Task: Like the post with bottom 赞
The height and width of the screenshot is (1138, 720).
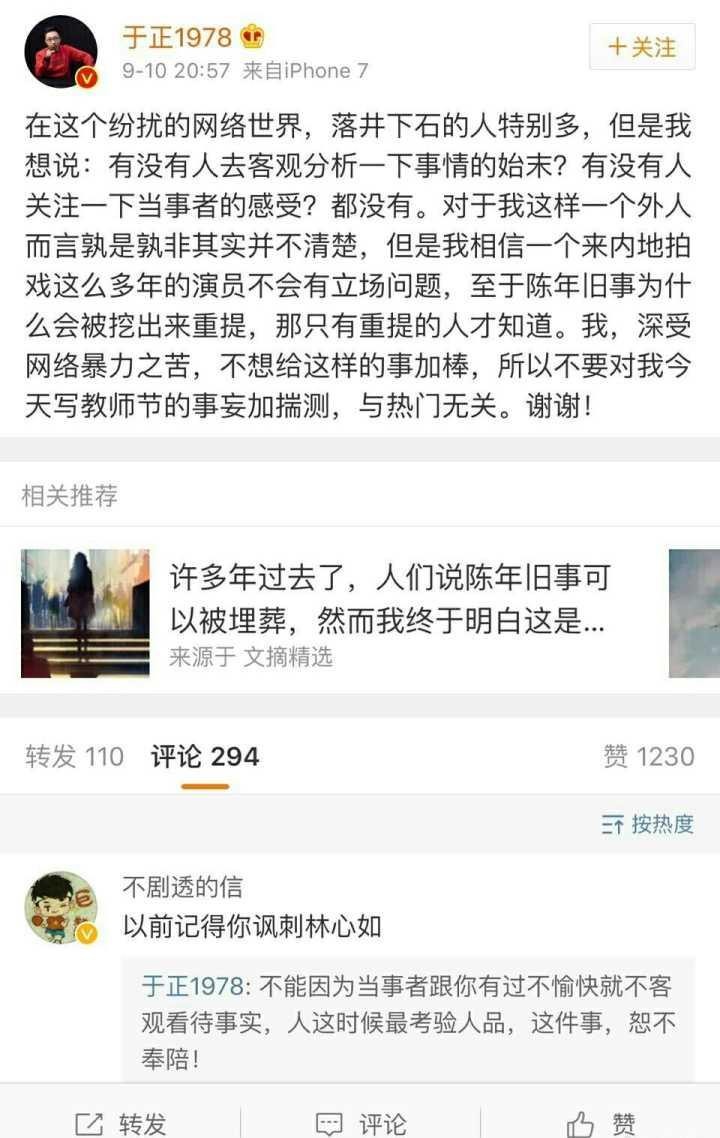Action: [600, 1123]
